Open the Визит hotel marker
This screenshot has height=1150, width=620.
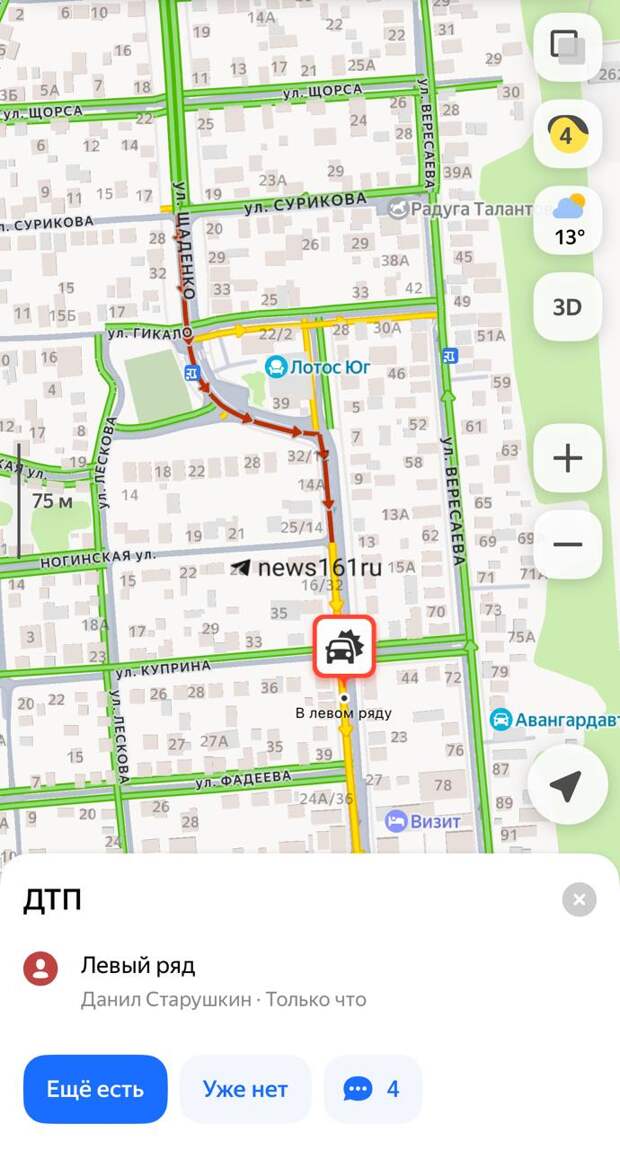pos(397,821)
